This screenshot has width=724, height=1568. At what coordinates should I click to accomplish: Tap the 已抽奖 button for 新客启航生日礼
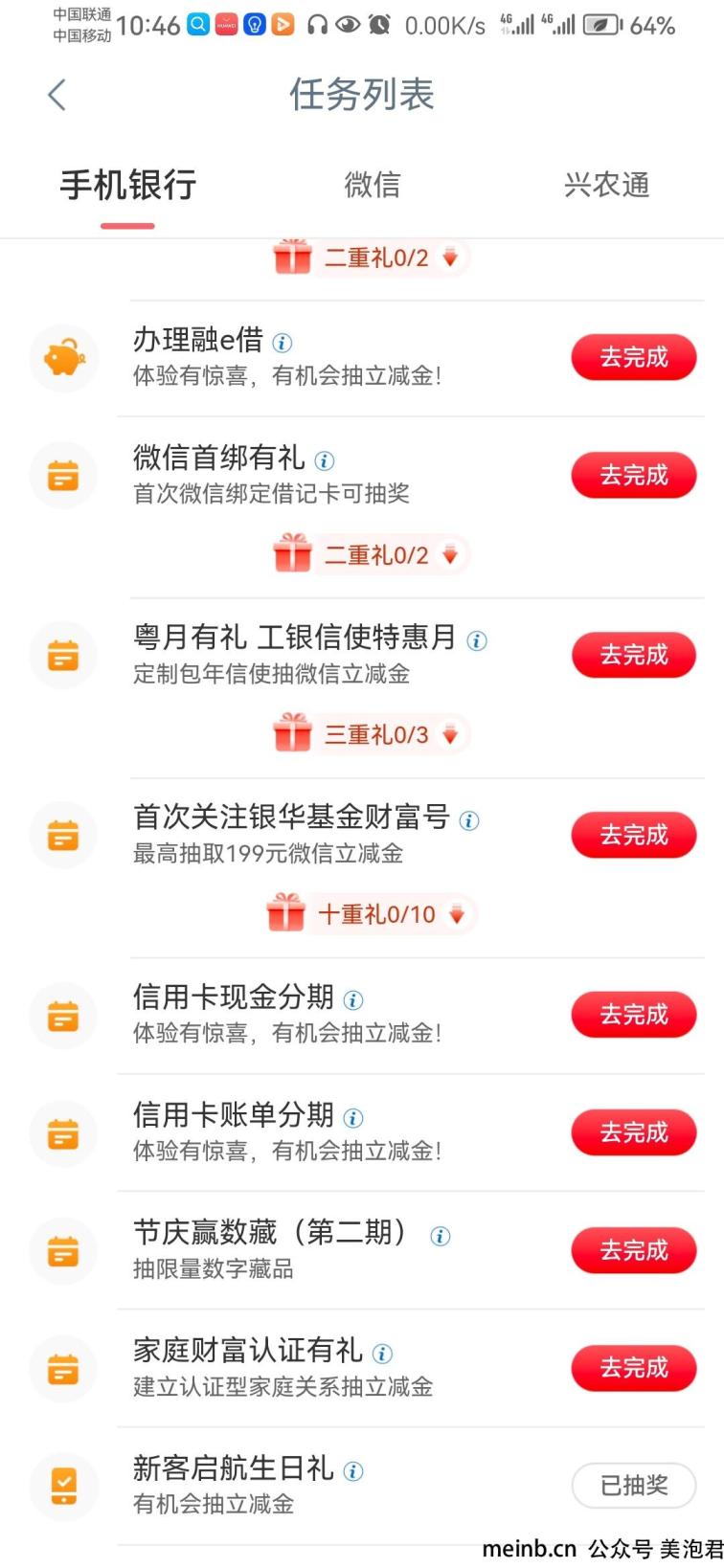point(634,1487)
